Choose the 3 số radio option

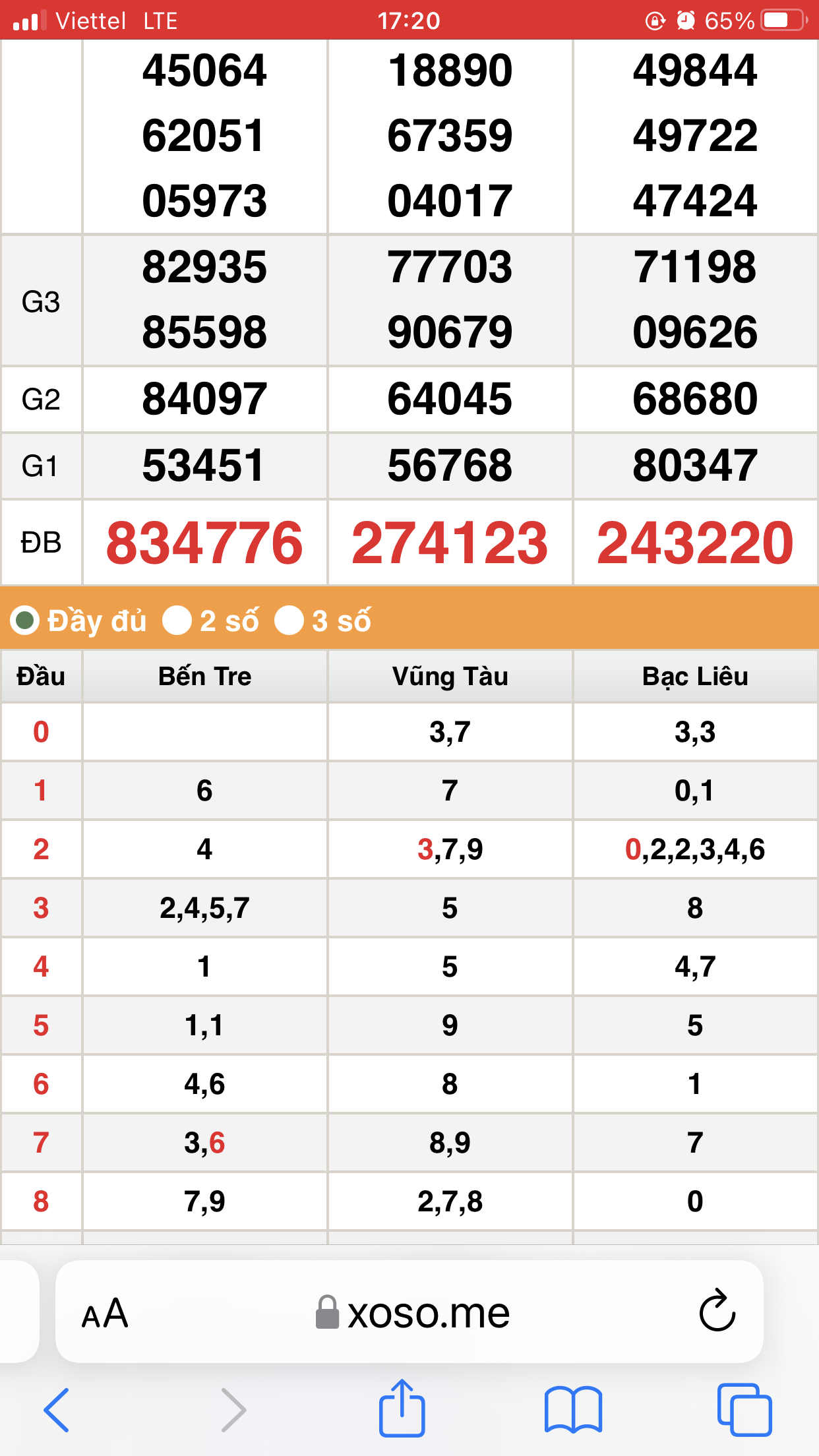tap(289, 621)
